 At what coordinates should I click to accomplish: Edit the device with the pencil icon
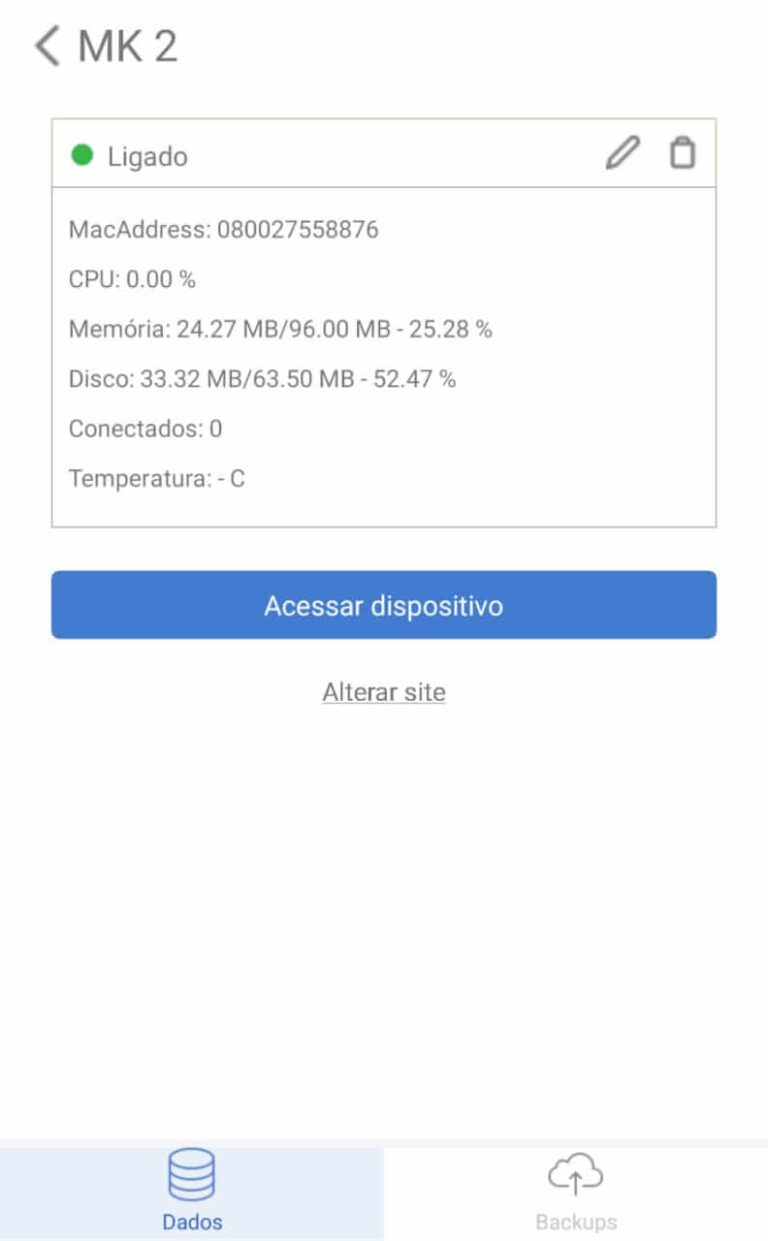[622, 153]
